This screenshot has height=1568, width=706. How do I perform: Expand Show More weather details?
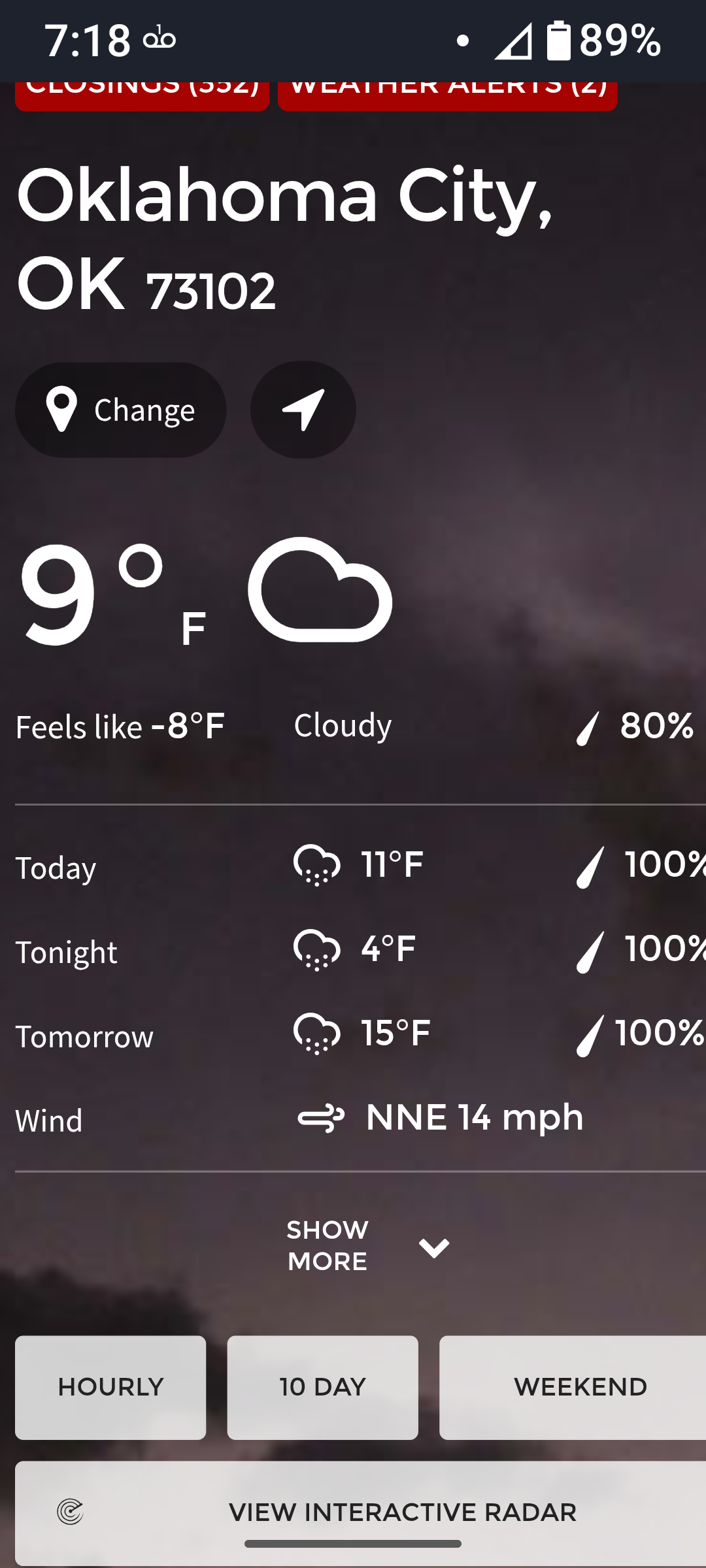pos(367,1246)
